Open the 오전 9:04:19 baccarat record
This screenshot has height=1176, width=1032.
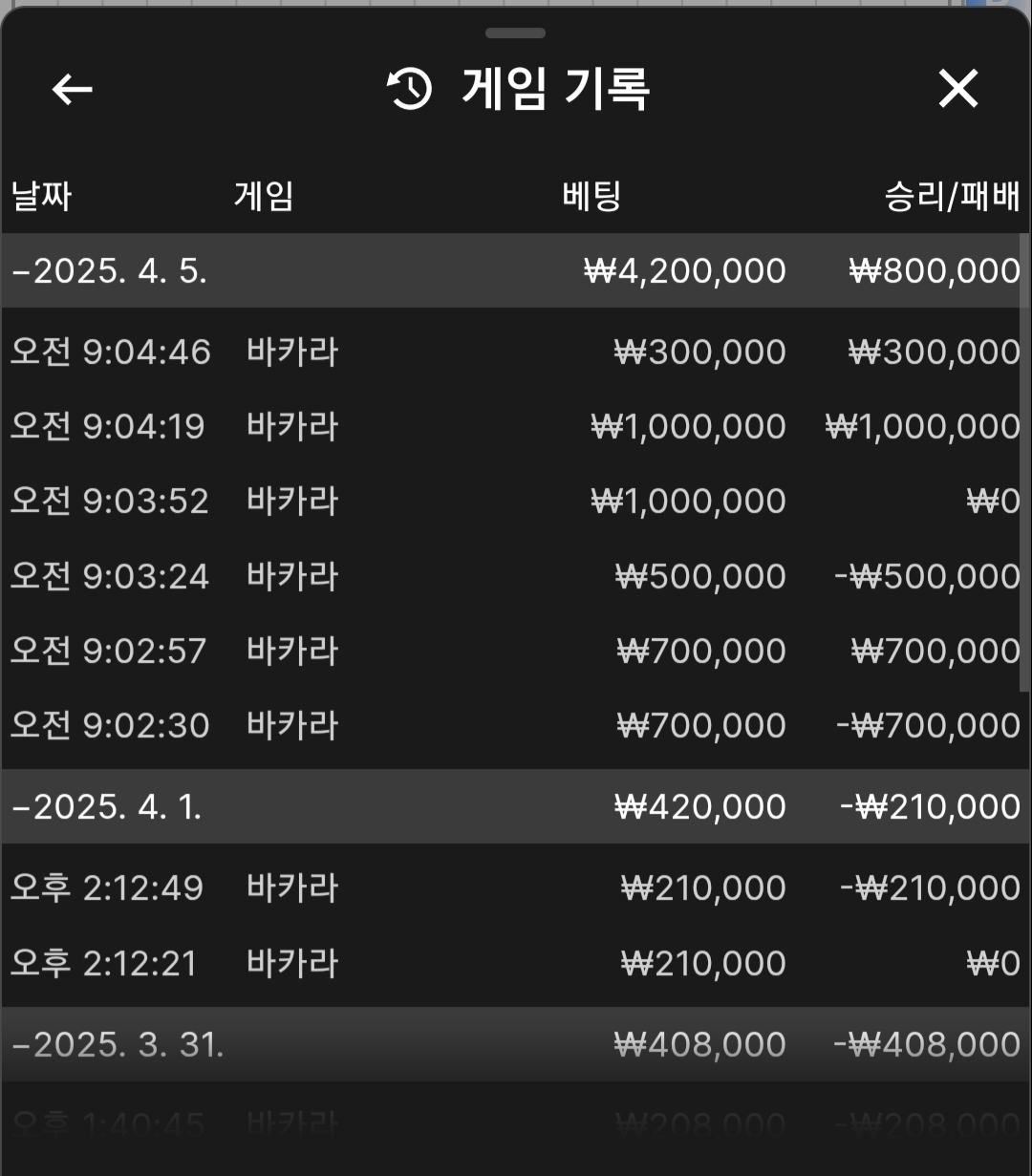tap(516, 426)
